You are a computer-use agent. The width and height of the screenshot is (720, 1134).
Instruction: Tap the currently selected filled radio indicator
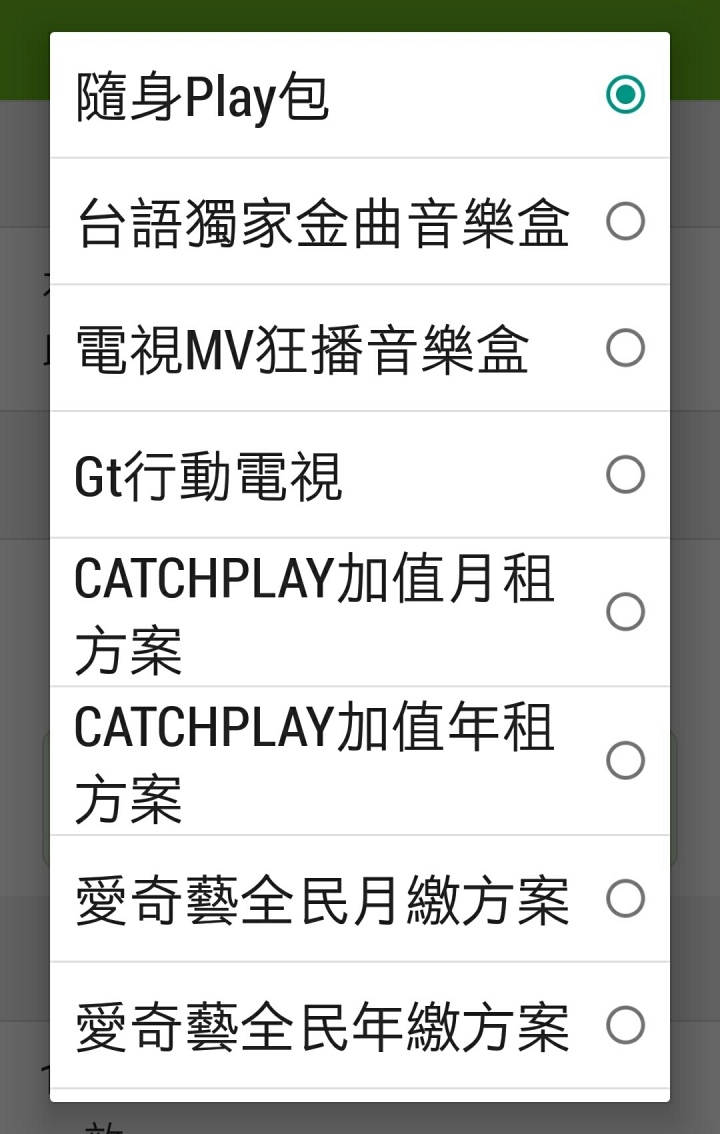pos(626,96)
